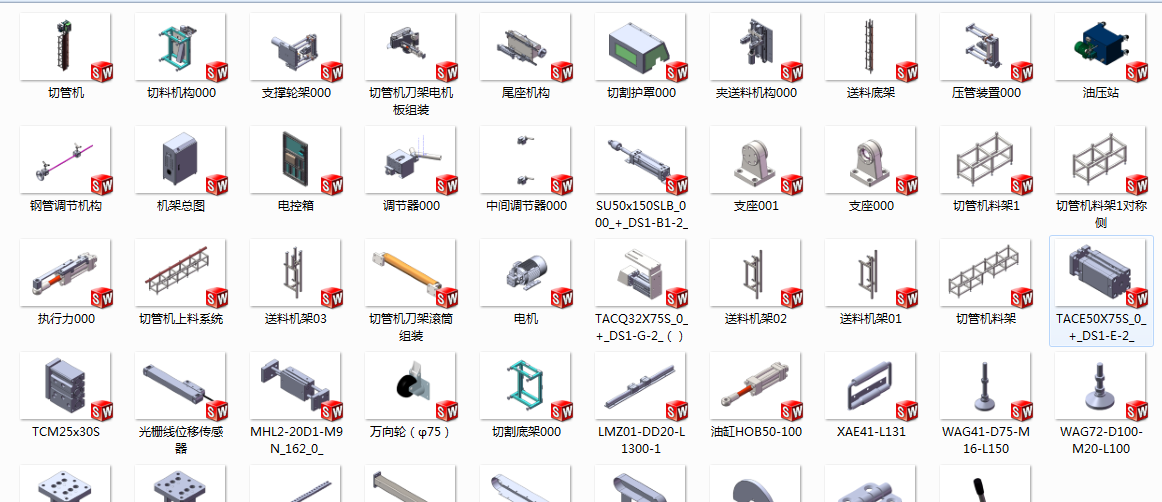This screenshot has height=502, width=1162.
Task: Open the 支座001 part
Action: (x=756, y=161)
